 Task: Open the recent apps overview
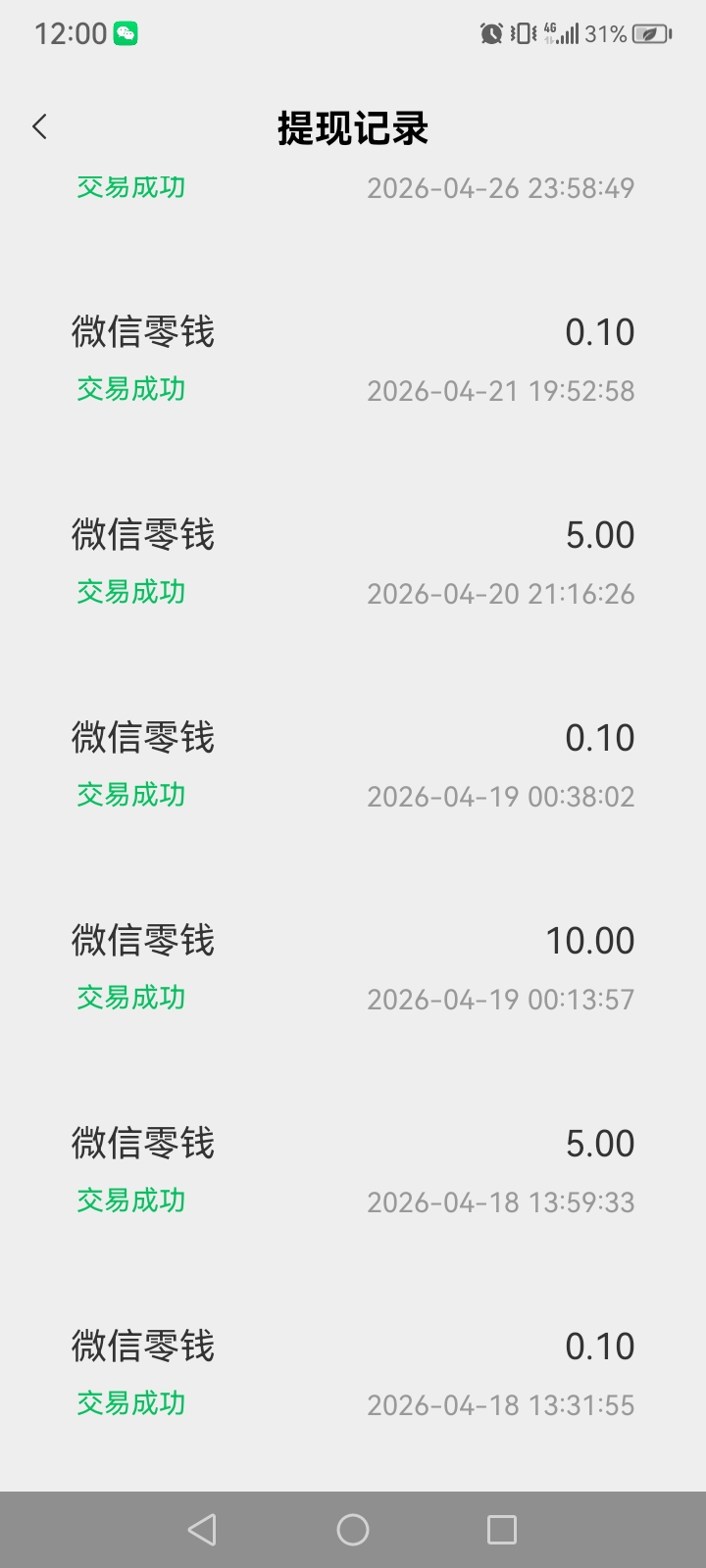coord(501,1529)
